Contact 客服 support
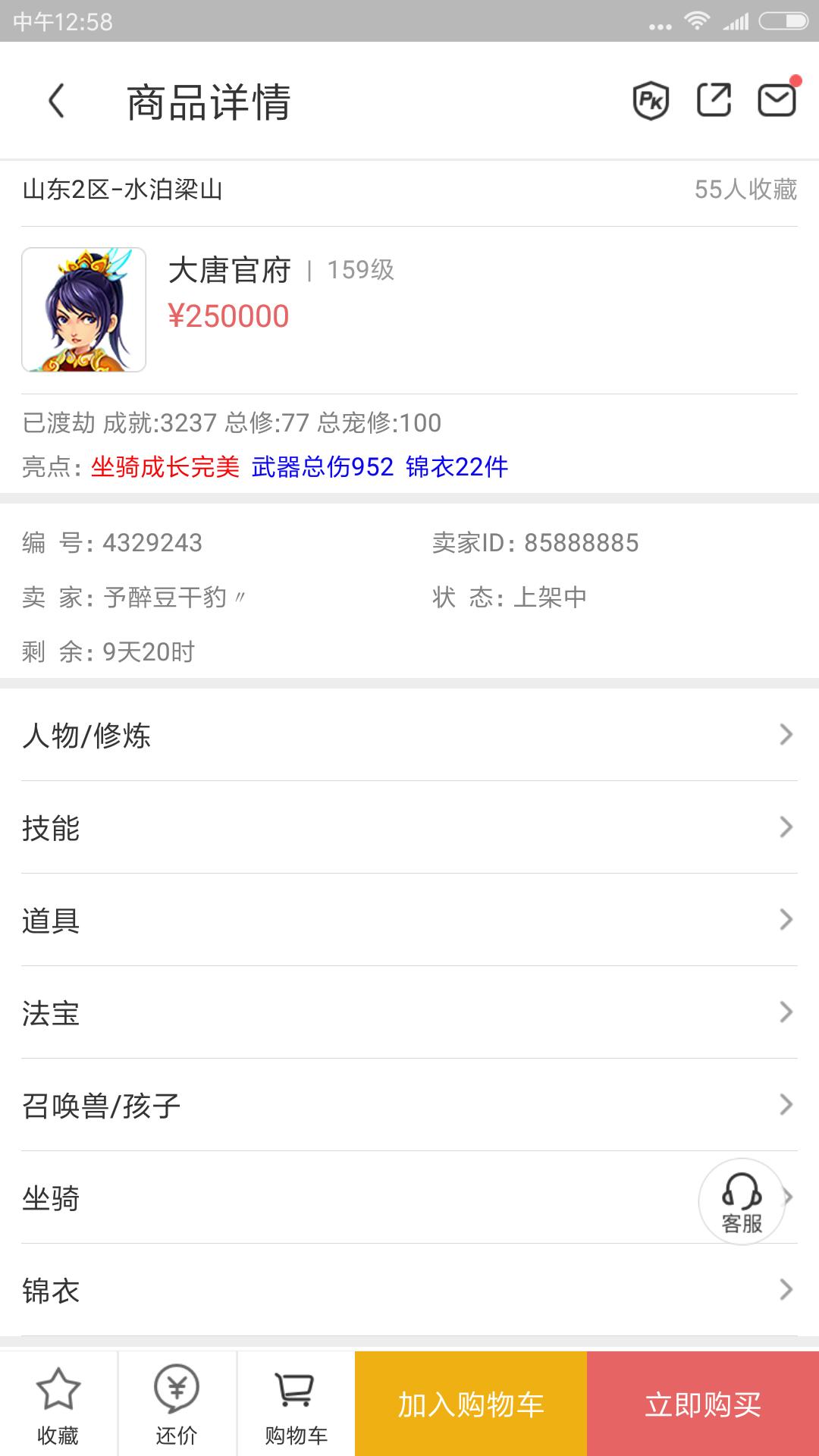The width and height of the screenshot is (819, 1456). coord(741,1202)
